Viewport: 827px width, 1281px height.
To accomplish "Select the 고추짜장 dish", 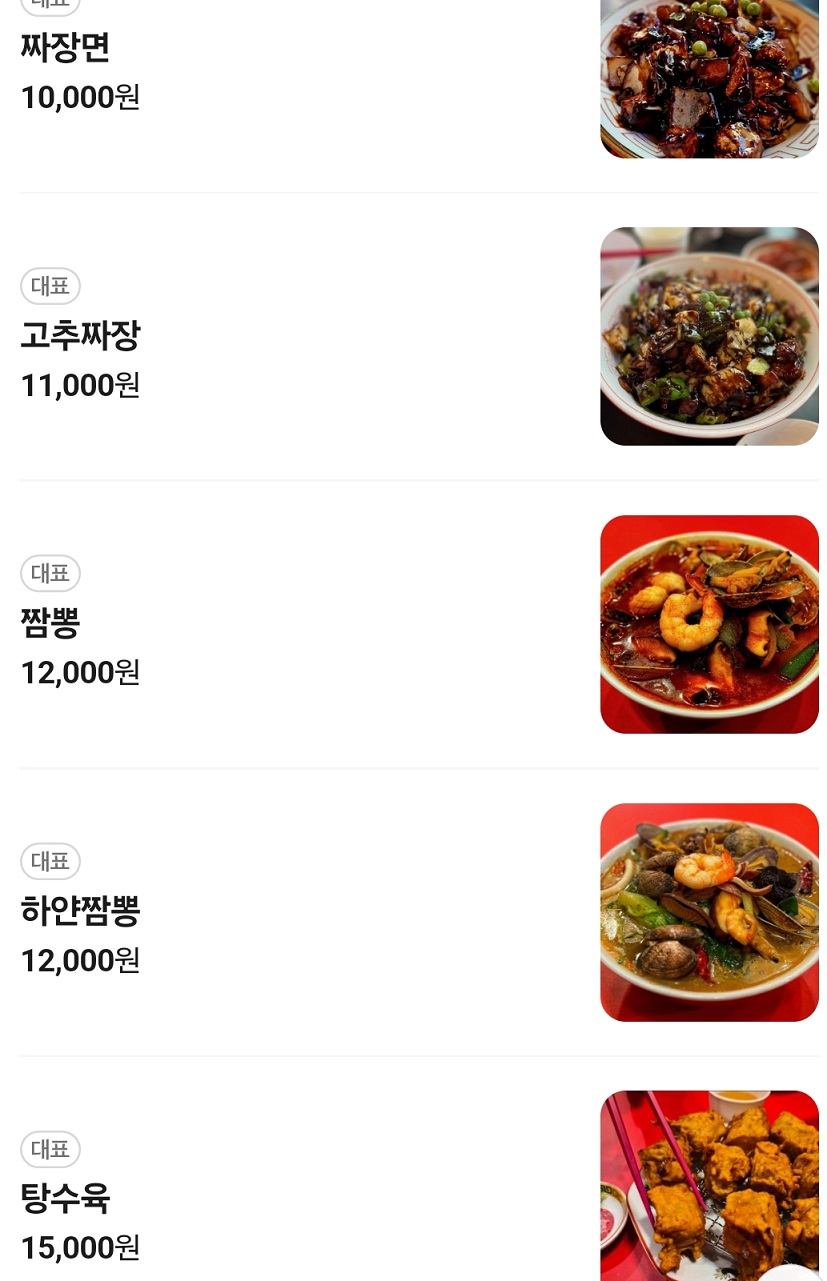I will (80, 336).
